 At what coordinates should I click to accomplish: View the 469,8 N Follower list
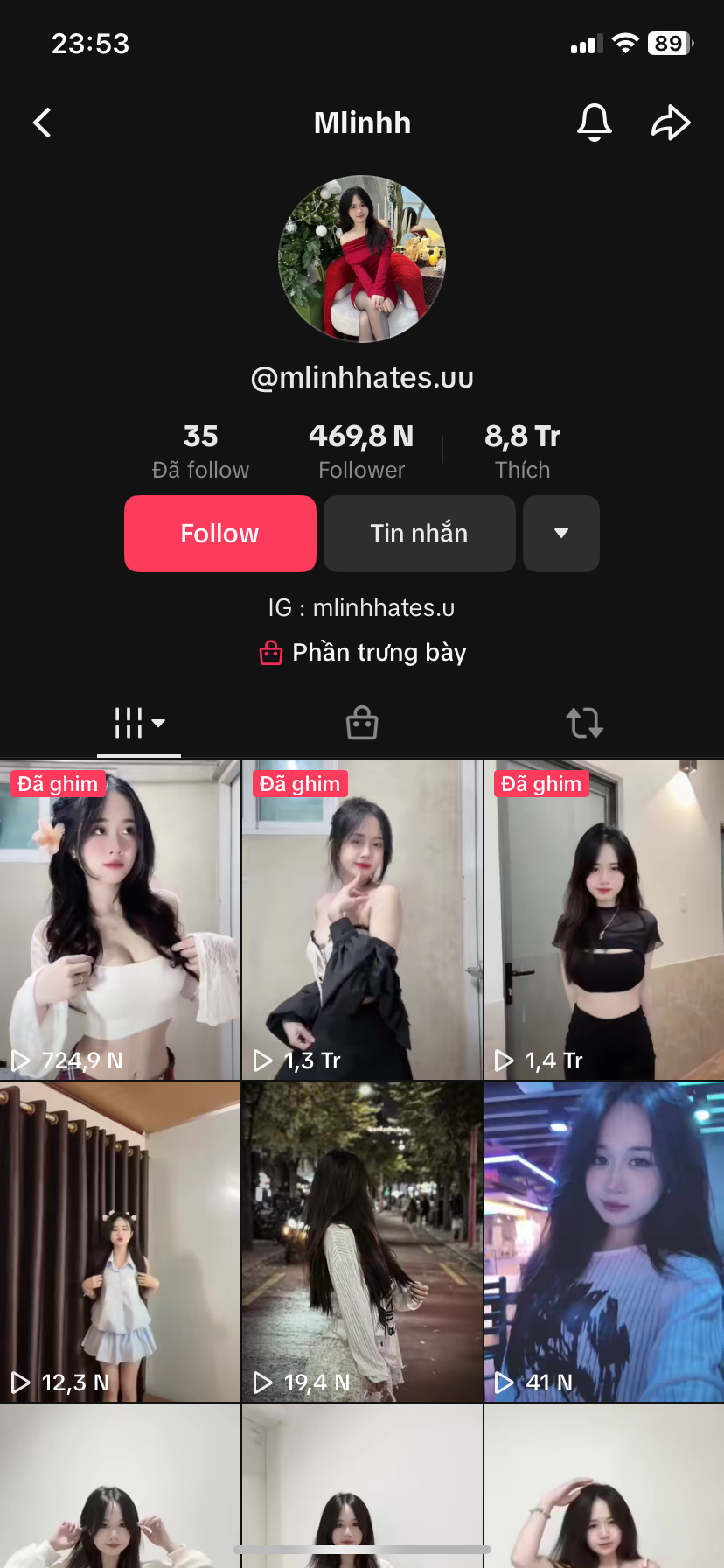click(361, 451)
